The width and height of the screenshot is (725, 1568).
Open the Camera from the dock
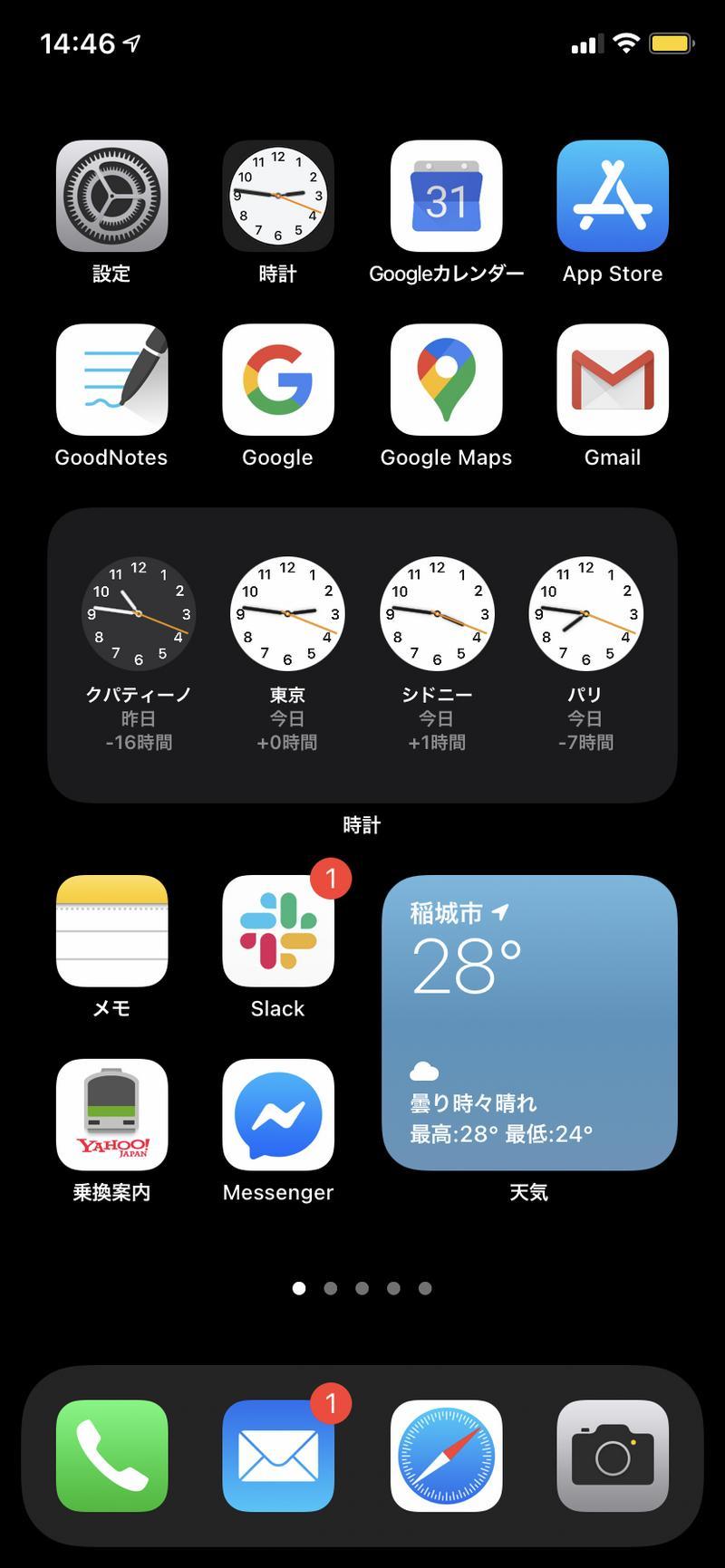pyautogui.click(x=613, y=1456)
